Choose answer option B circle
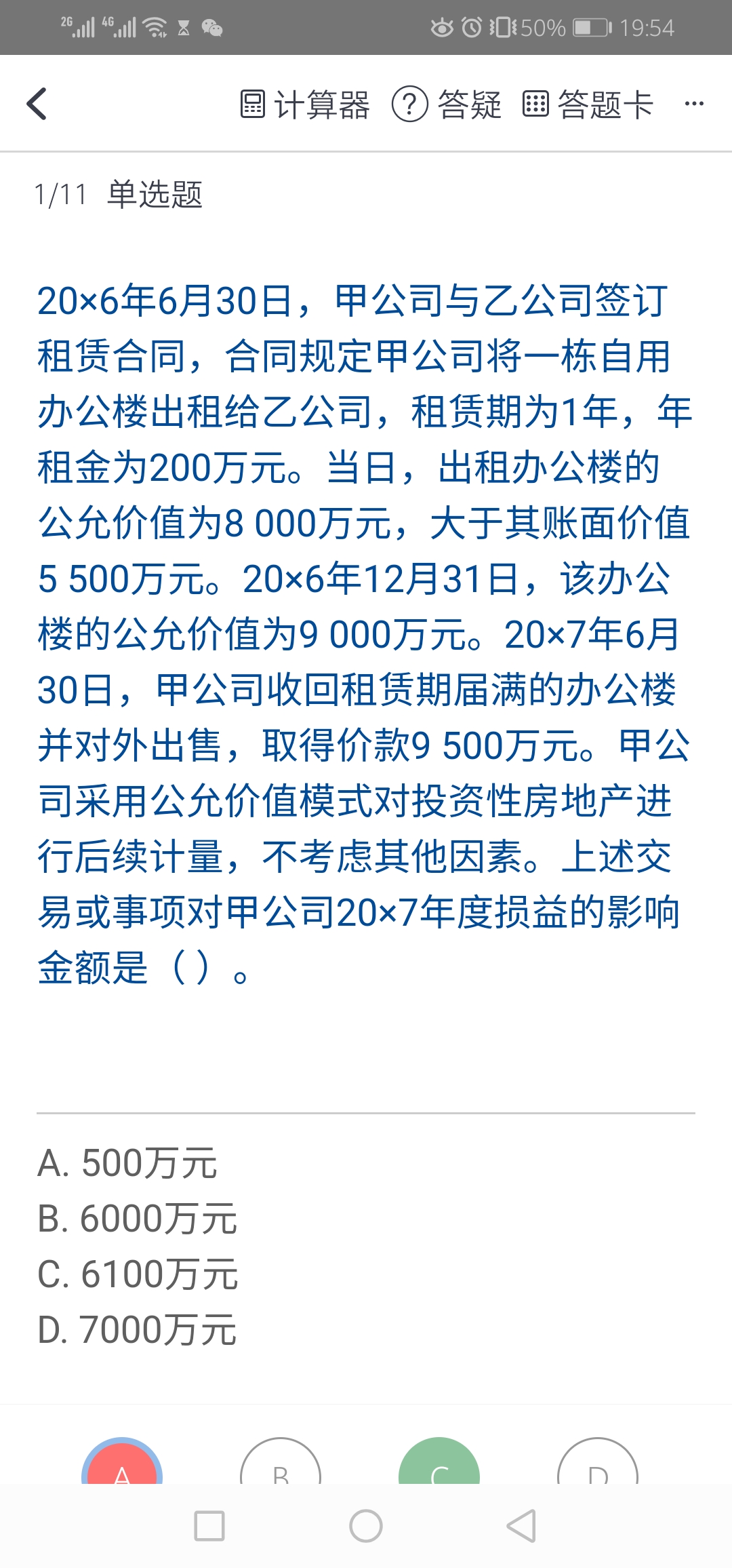732x1568 pixels. point(281,1464)
